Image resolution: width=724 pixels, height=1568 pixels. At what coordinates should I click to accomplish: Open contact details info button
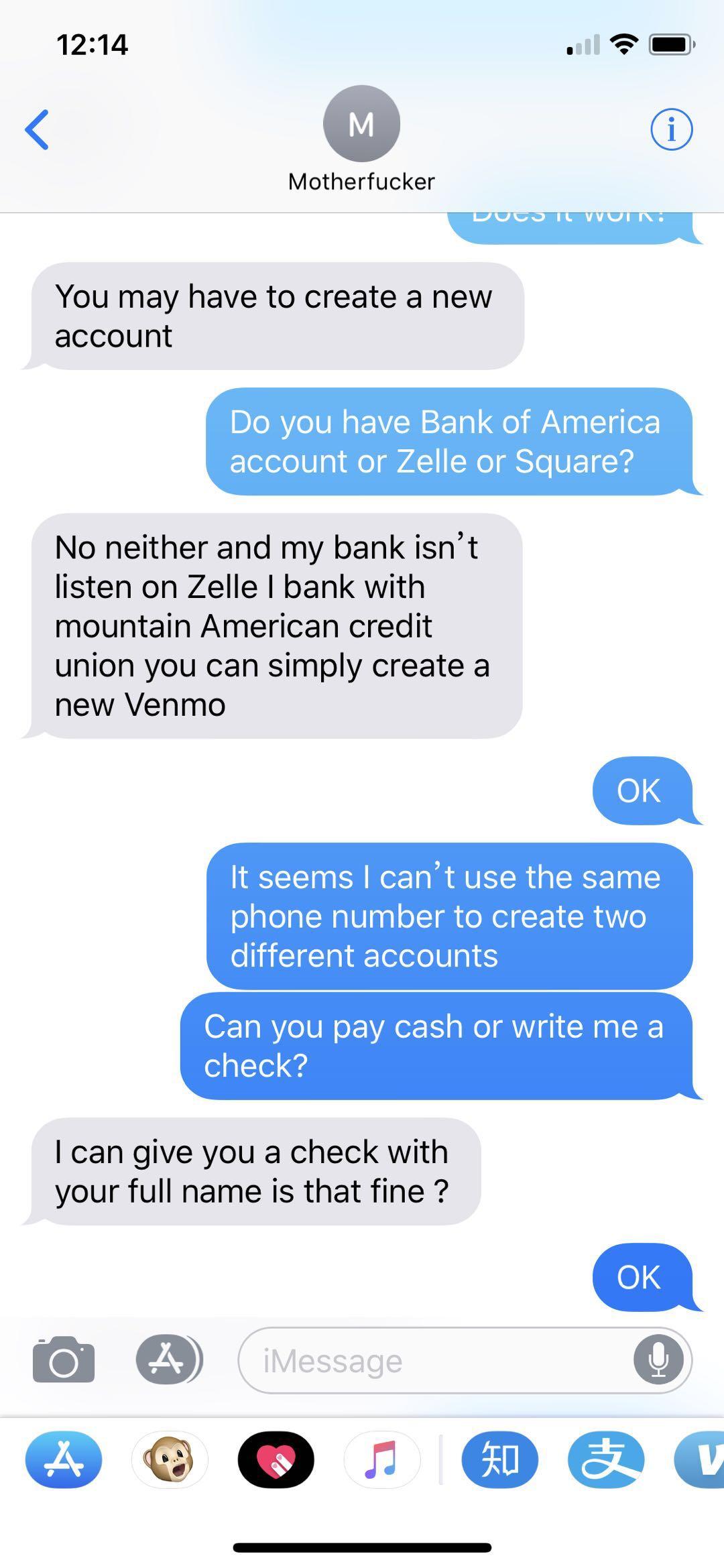click(671, 129)
